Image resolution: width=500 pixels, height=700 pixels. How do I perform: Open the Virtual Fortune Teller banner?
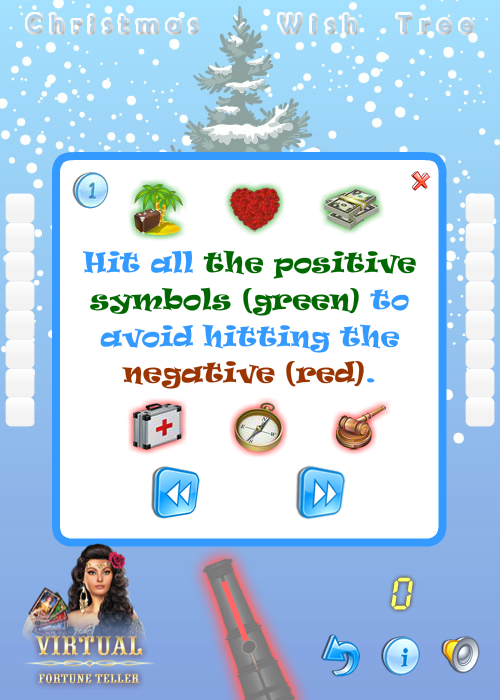[87, 615]
